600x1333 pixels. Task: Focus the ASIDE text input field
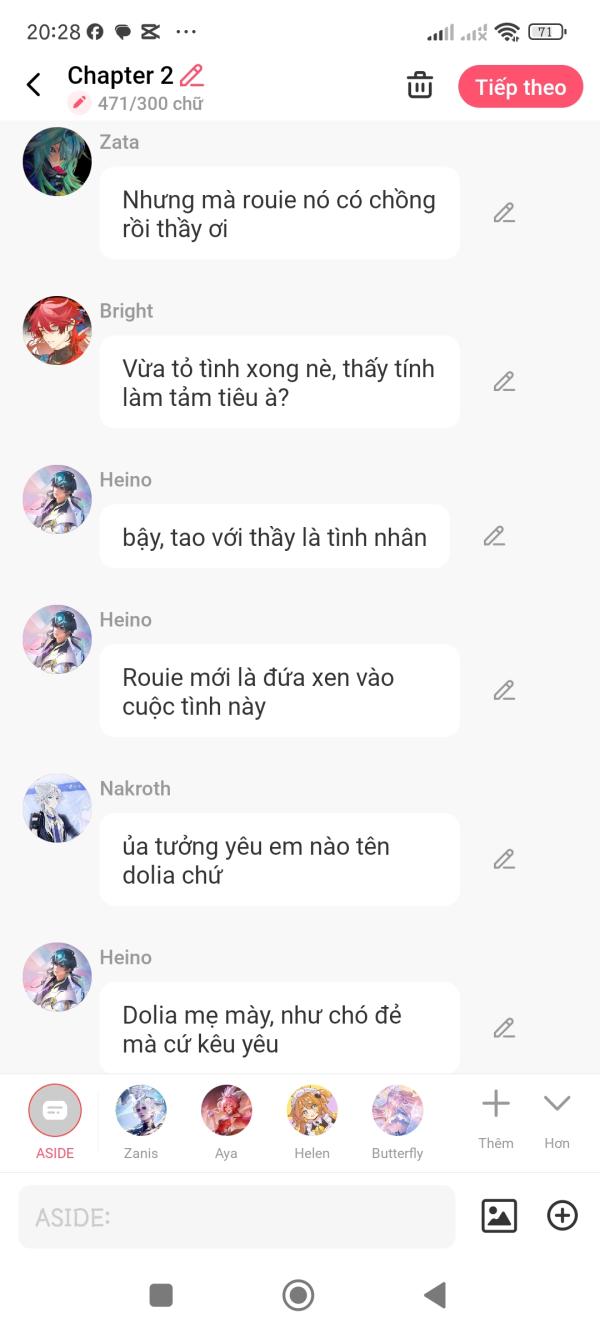(236, 1217)
